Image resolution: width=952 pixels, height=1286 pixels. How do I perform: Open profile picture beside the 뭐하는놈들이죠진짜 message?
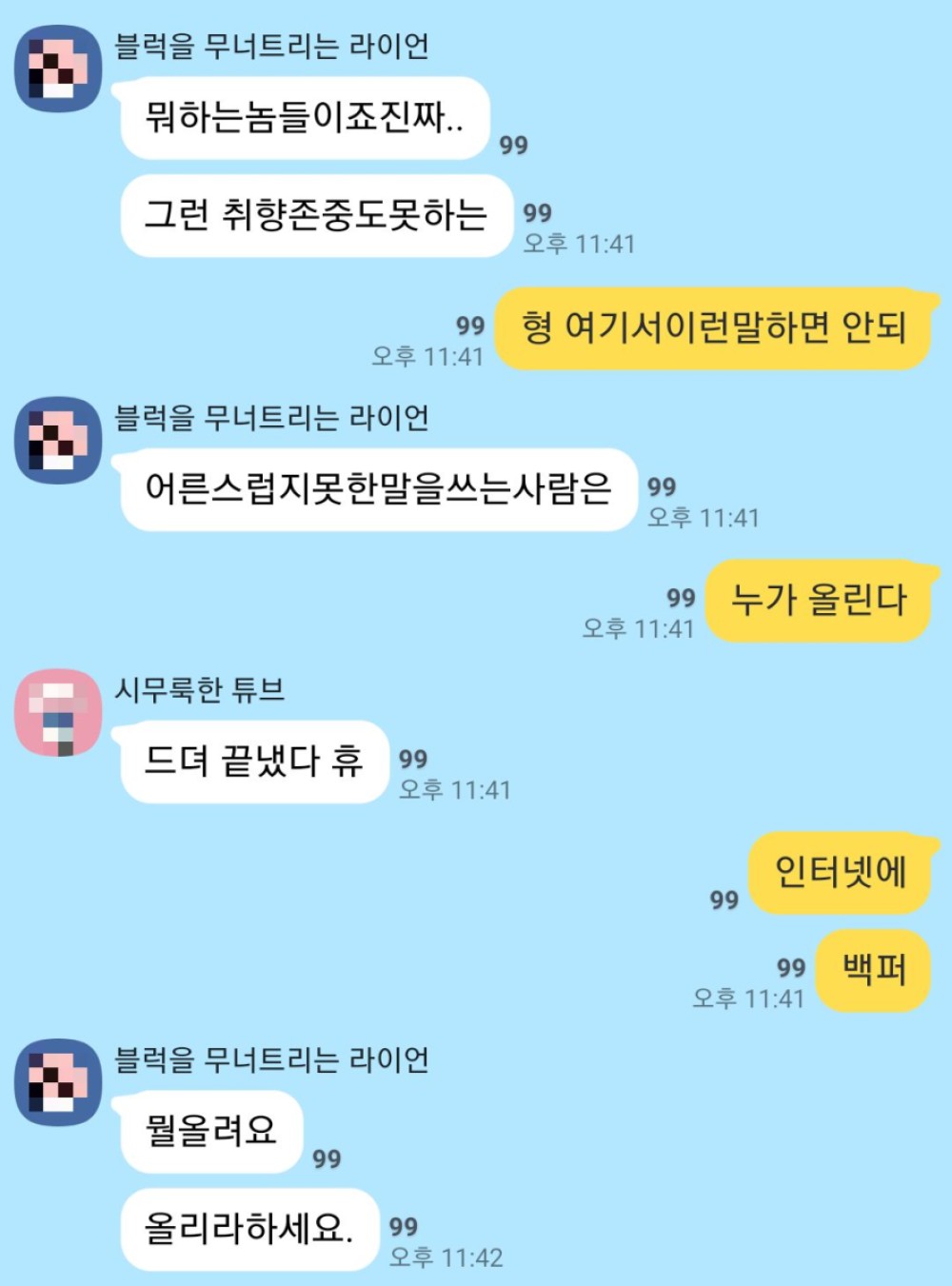coord(58,69)
